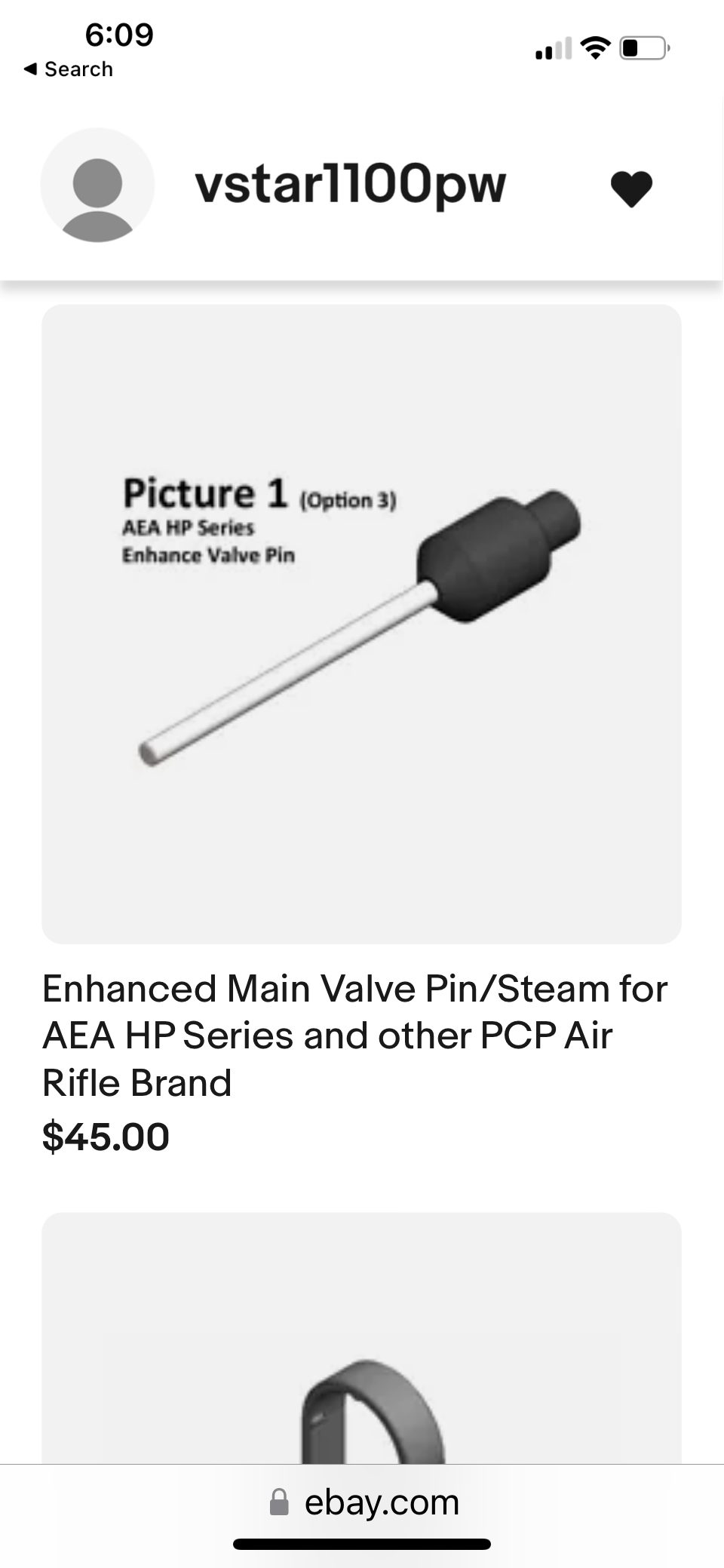Open the Enhanced Main Valve Pin/Steam title link
The width and height of the screenshot is (724, 1568).
coord(354,1035)
